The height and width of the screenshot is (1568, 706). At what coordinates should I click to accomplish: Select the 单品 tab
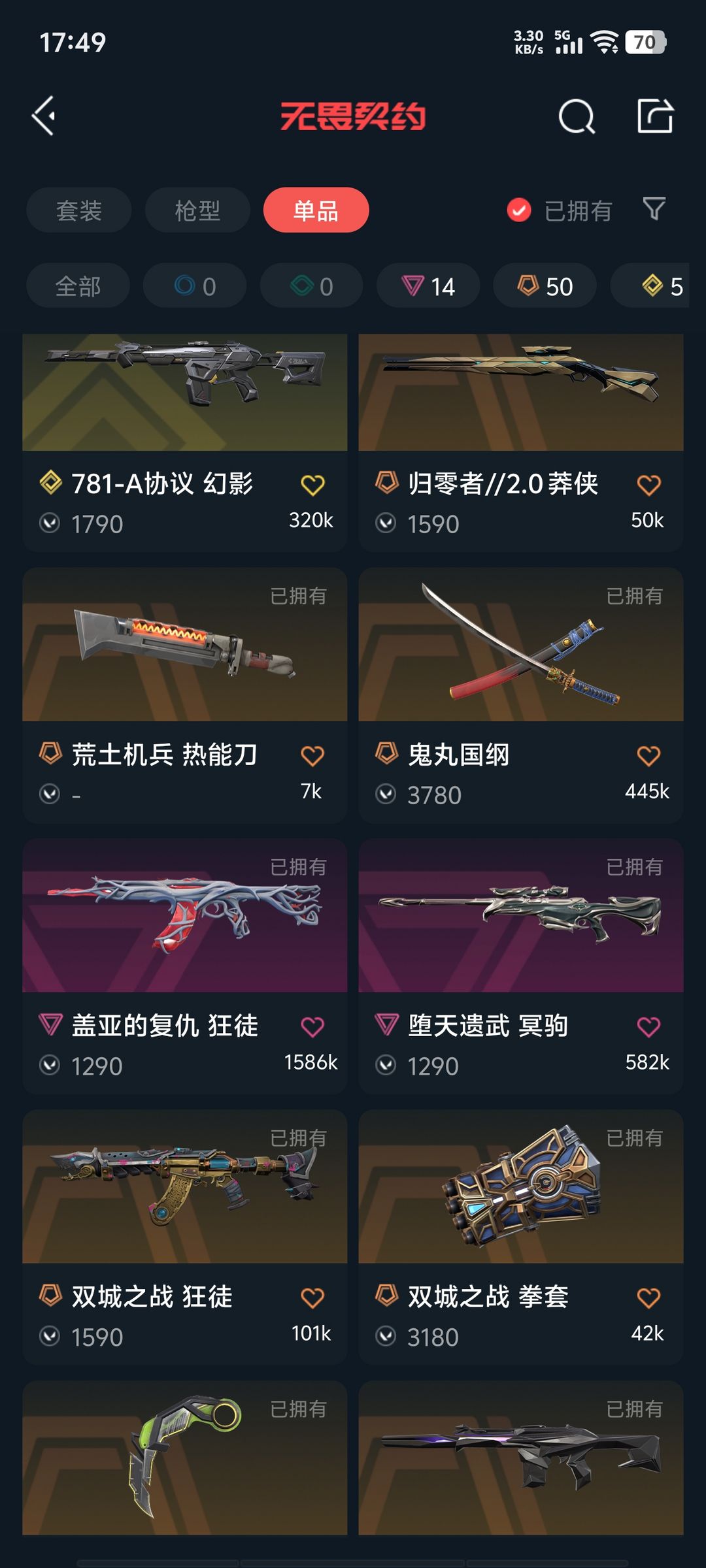(x=316, y=210)
